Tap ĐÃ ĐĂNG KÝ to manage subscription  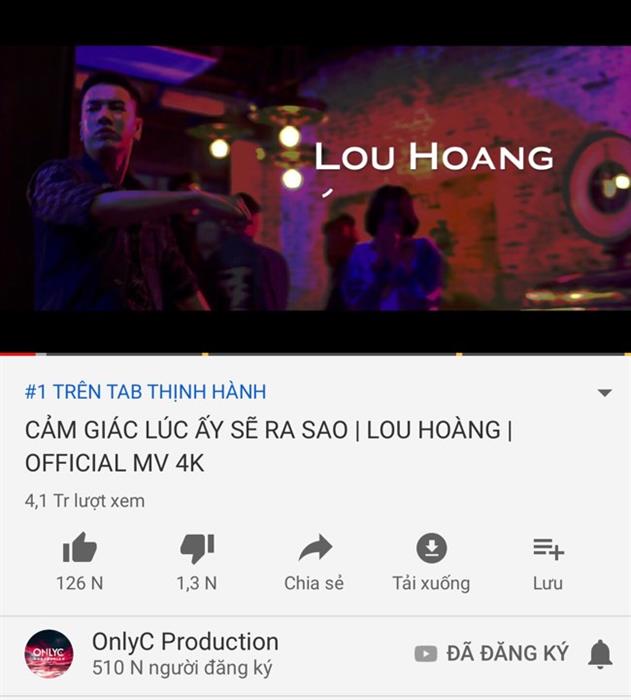coord(492,654)
